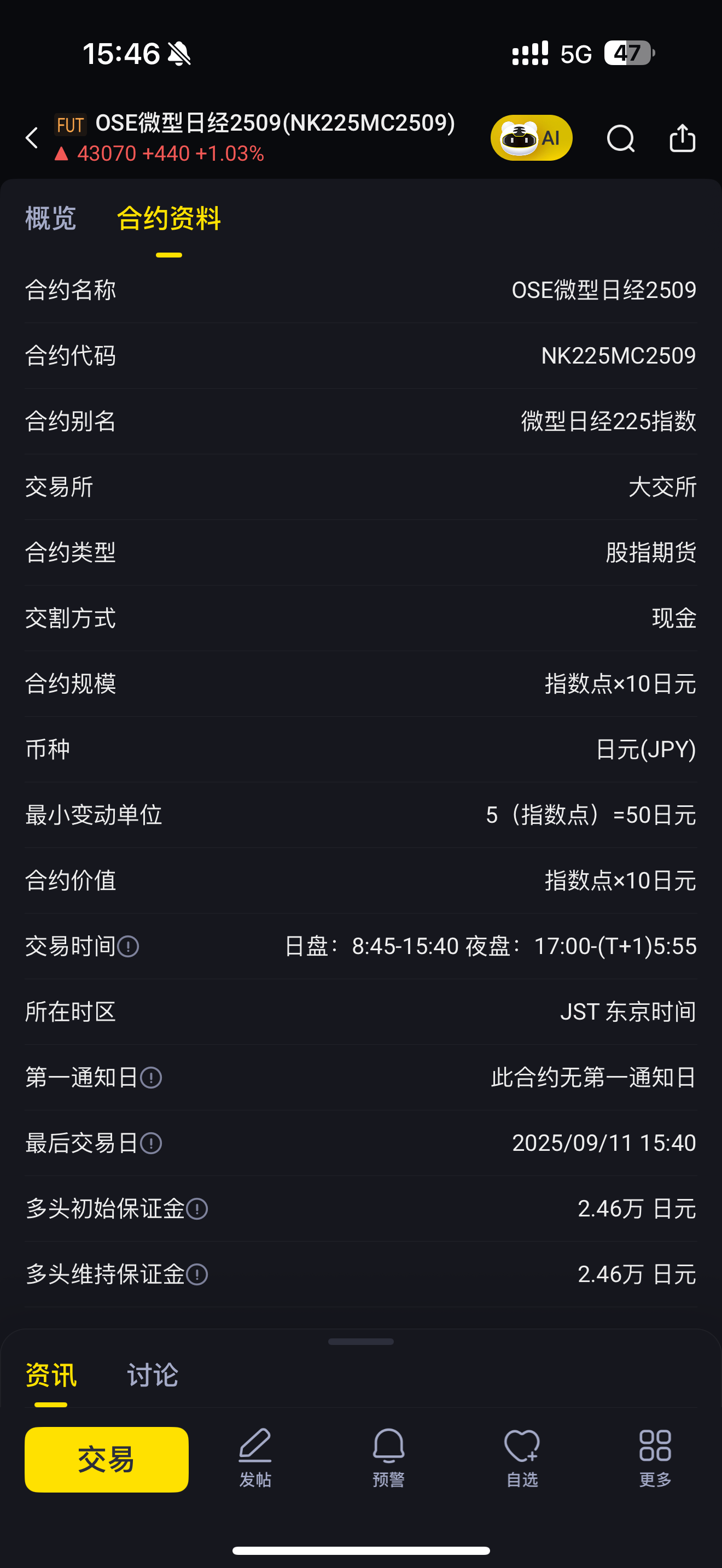Switch to the 资讯 tab
This screenshot has width=722, height=1568.
[51, 1375]
